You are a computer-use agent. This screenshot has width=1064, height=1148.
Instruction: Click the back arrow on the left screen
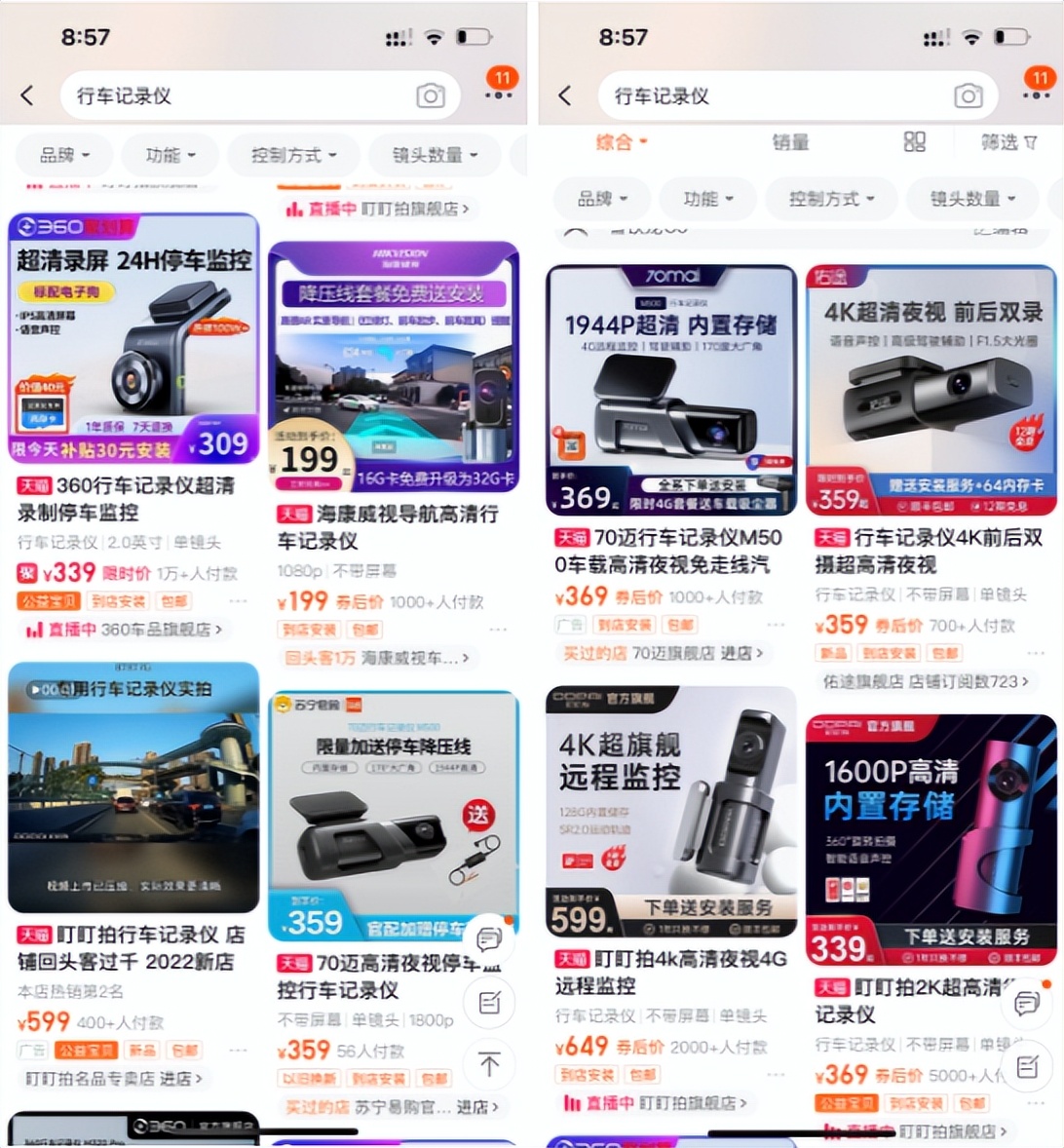pyautogui.click(x=27, y=96)
